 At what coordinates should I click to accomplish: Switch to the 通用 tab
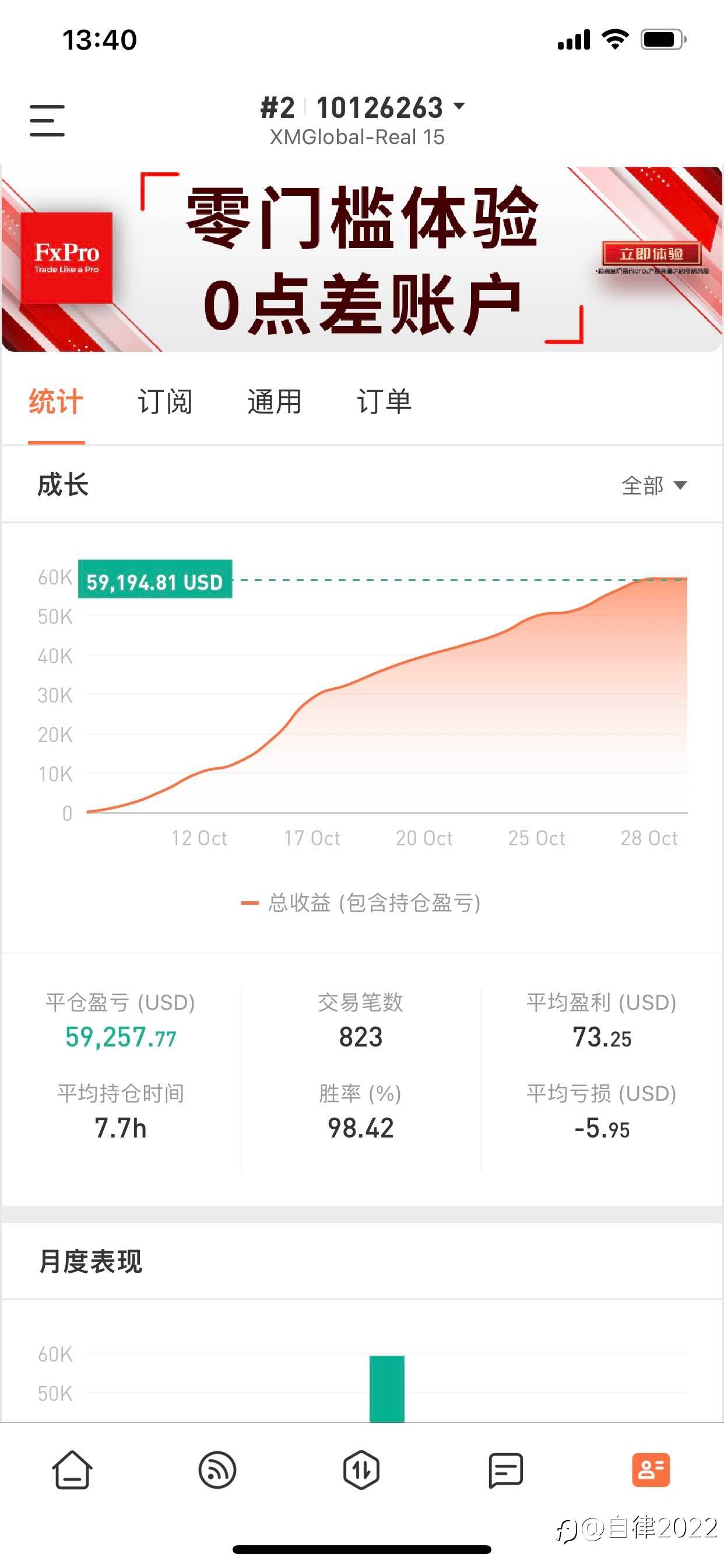(x=275, y=402)
